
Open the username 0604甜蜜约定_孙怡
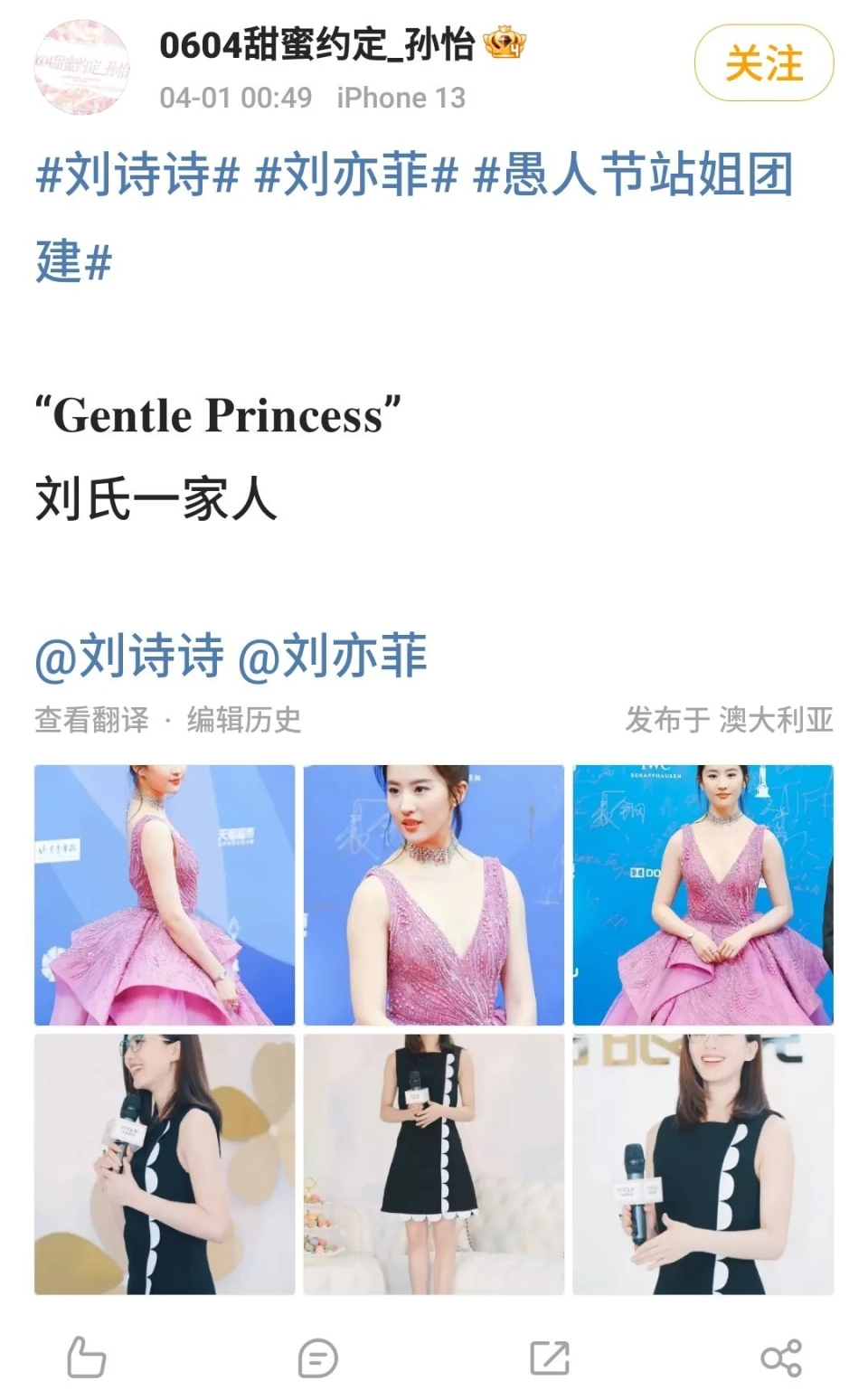pyautogui.click(x=316, y=43)
